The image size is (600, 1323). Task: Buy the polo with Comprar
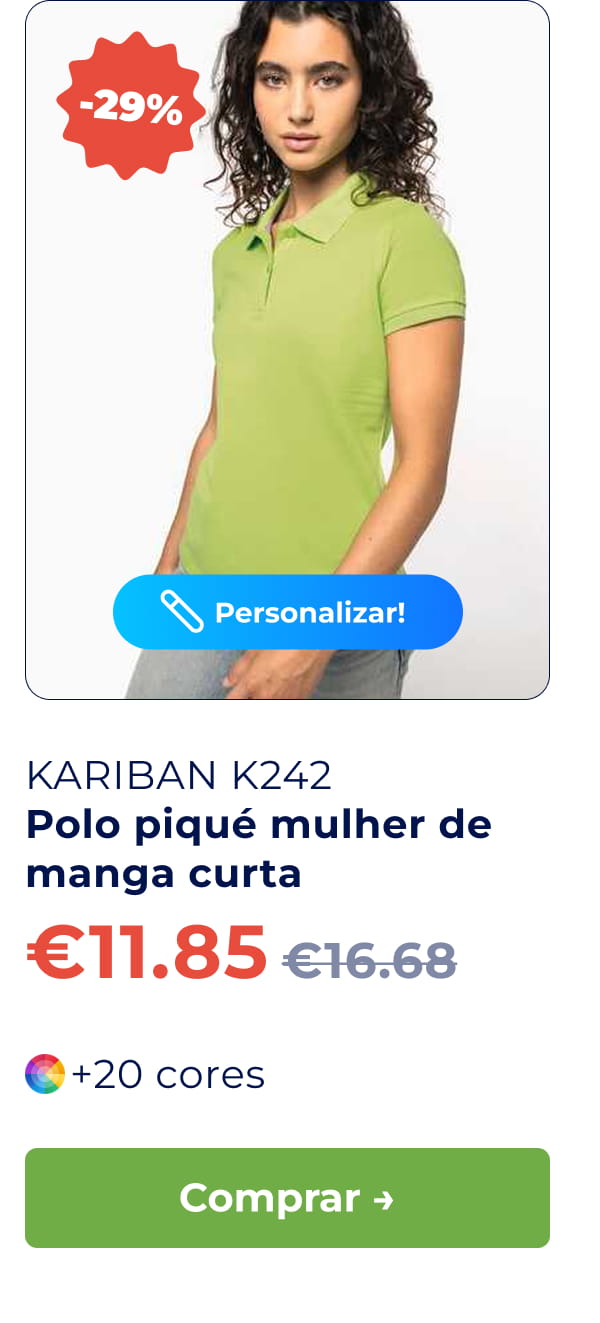click(x=287, y=1198)
